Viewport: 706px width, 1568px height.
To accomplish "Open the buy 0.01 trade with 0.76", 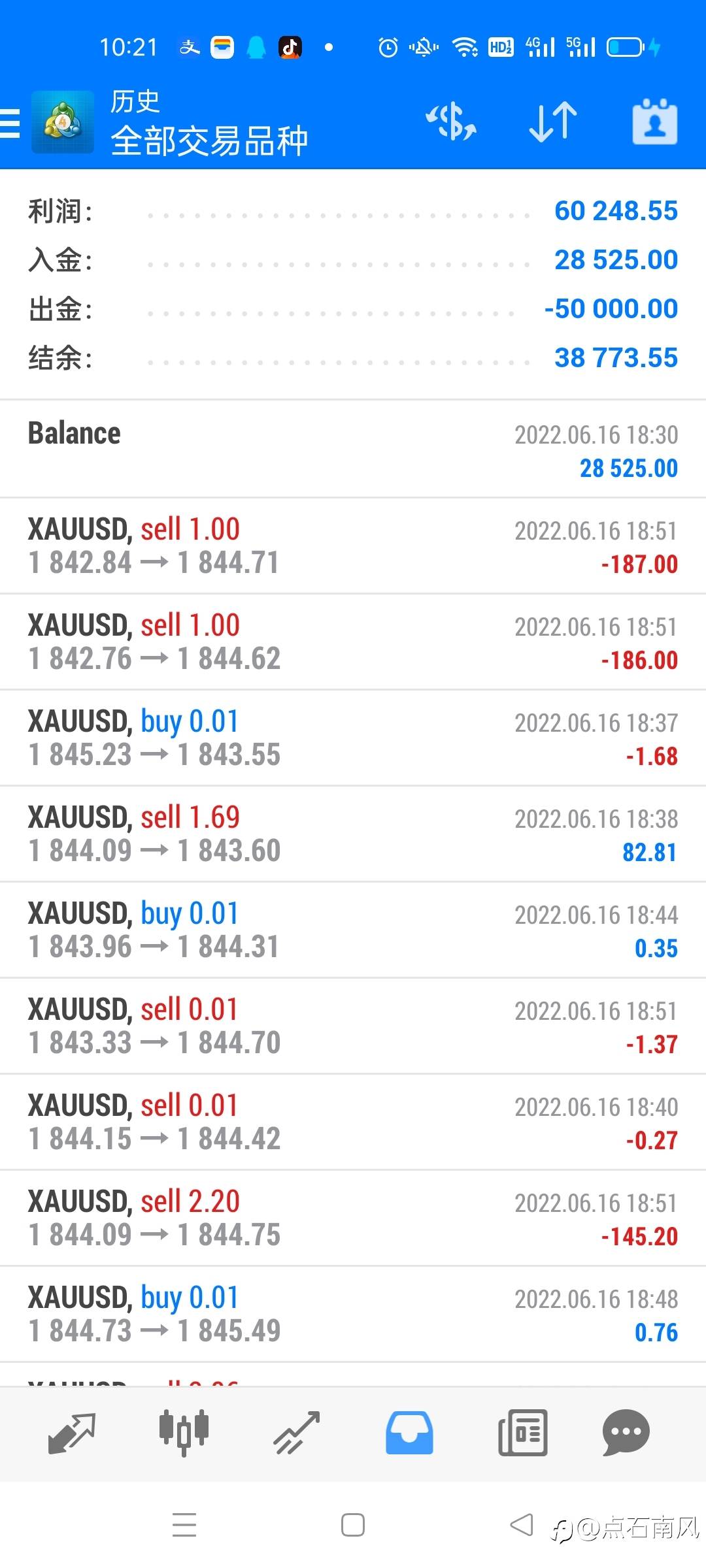I will [x=353, y=1315].
